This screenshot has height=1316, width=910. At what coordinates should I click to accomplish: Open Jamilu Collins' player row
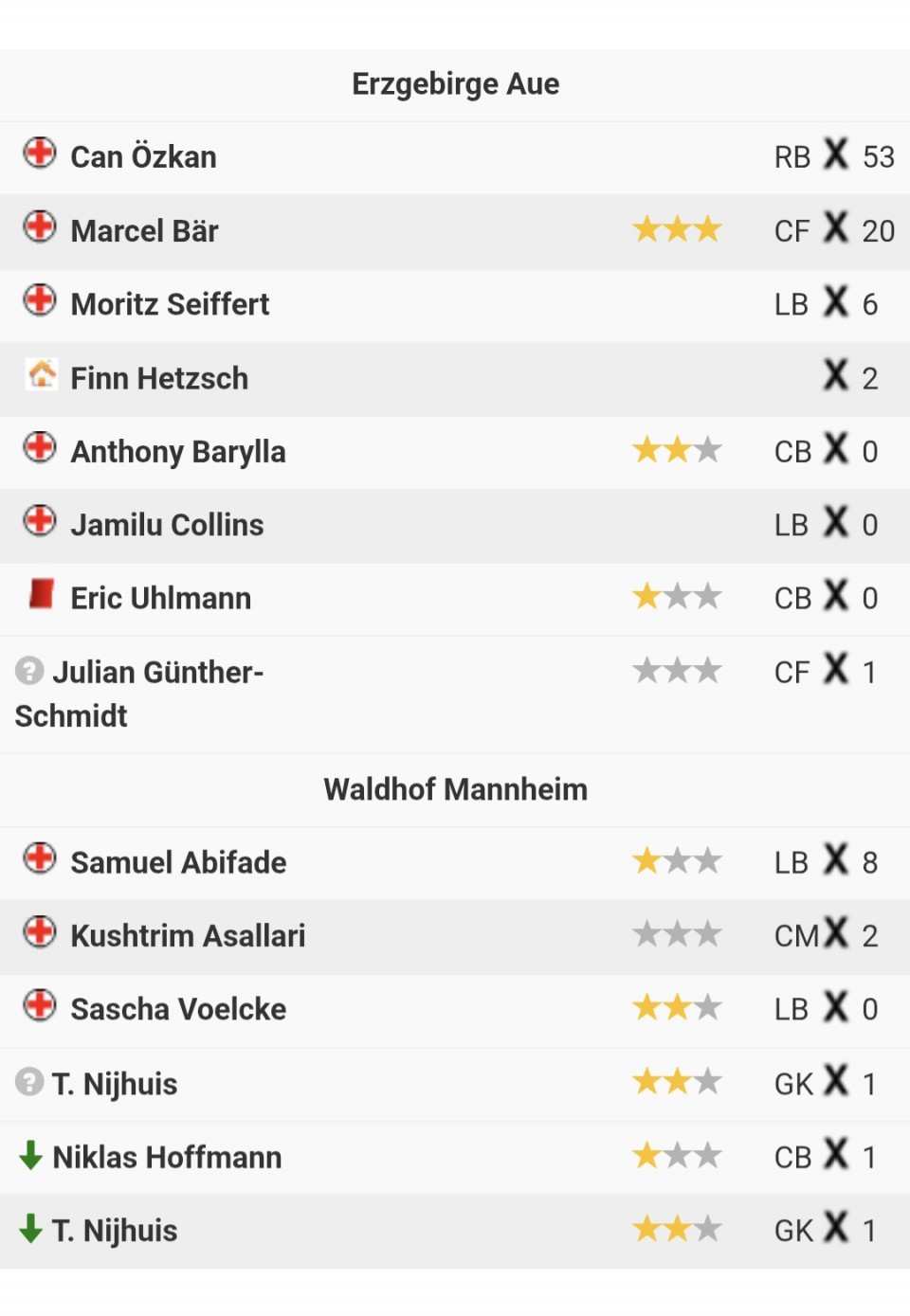168,525
